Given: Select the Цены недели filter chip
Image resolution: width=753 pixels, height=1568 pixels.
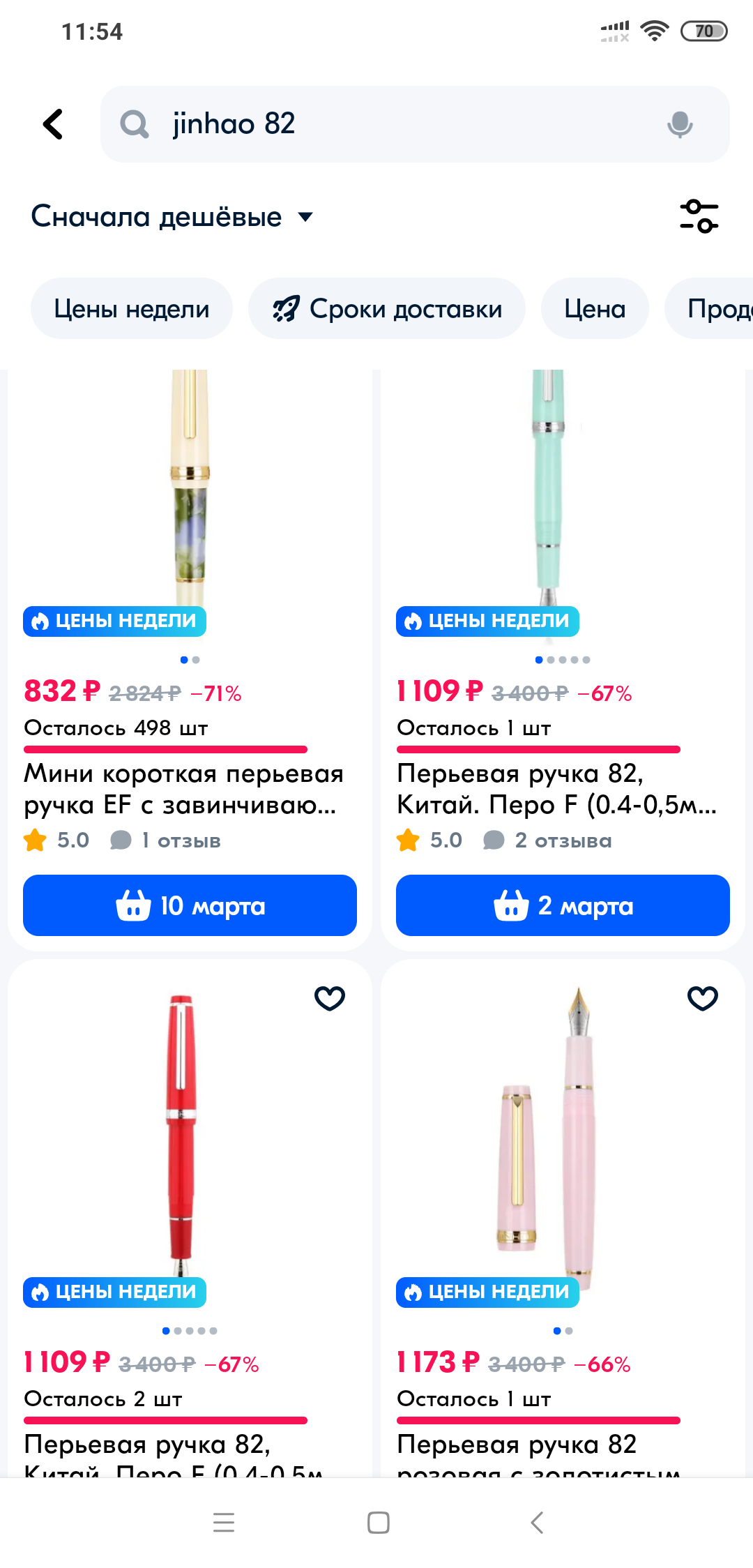Looking at the screenshot, I should [132, 309].
